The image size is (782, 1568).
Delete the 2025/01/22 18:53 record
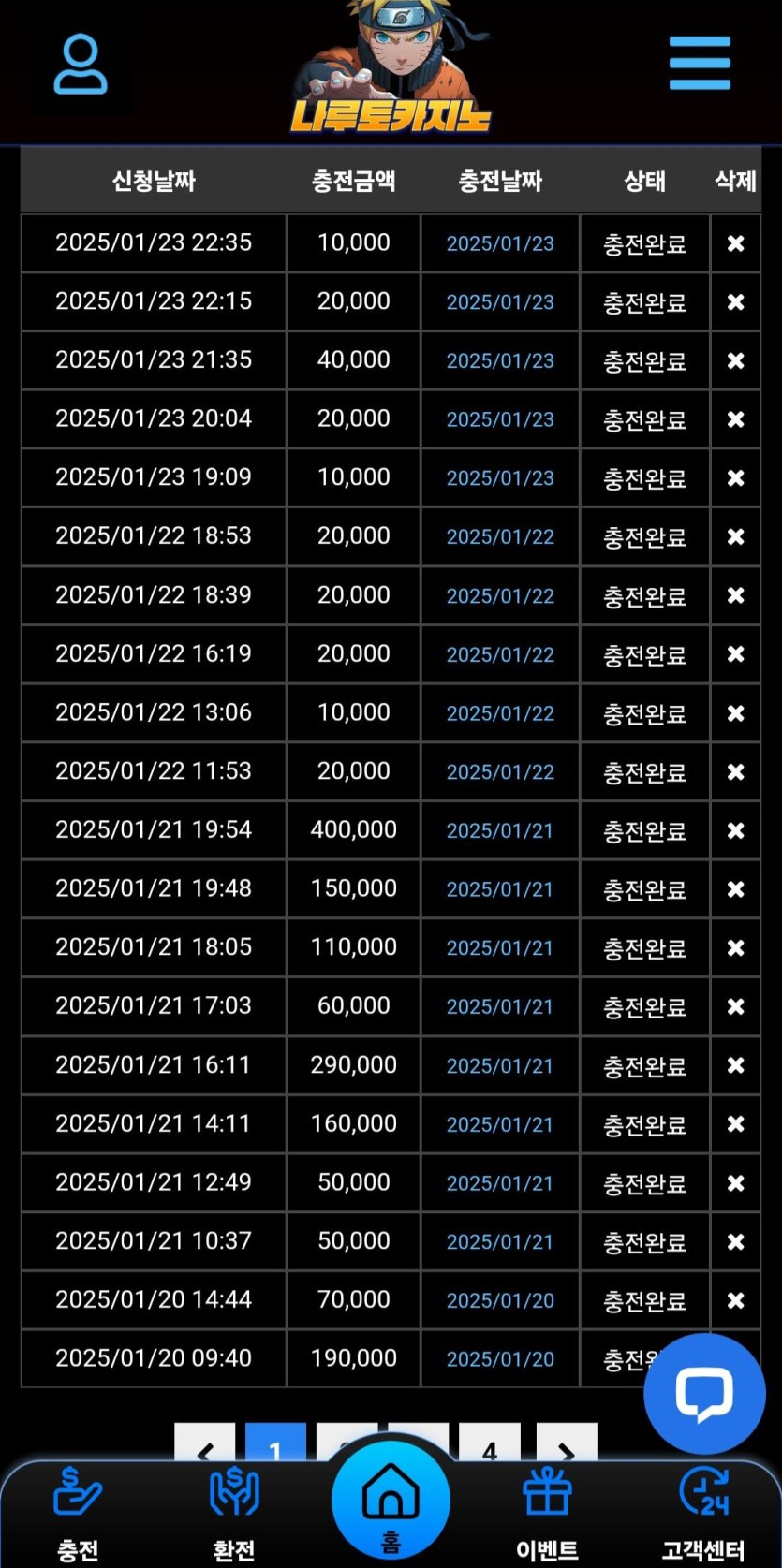tap(736, 536)
